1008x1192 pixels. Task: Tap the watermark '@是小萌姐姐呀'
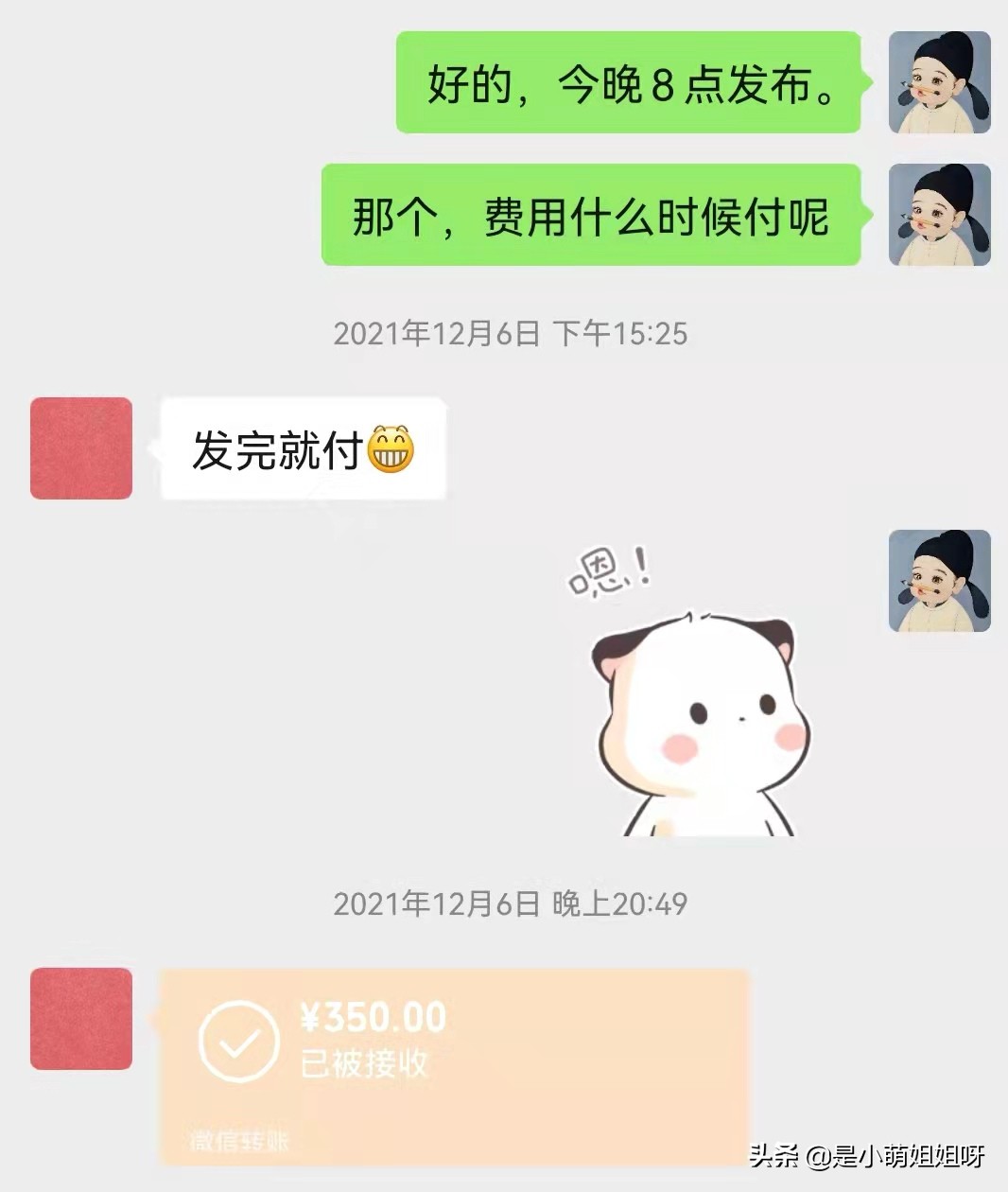(900, 1158)
